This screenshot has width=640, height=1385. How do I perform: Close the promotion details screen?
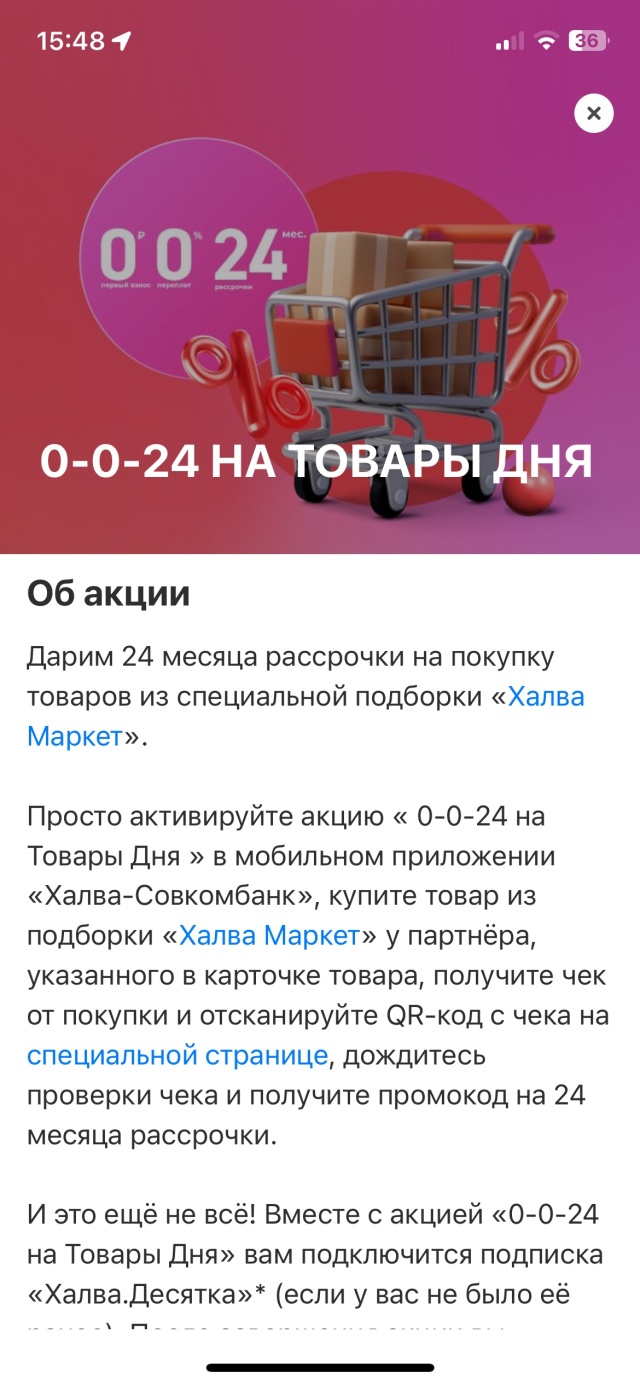click(593, 114)
